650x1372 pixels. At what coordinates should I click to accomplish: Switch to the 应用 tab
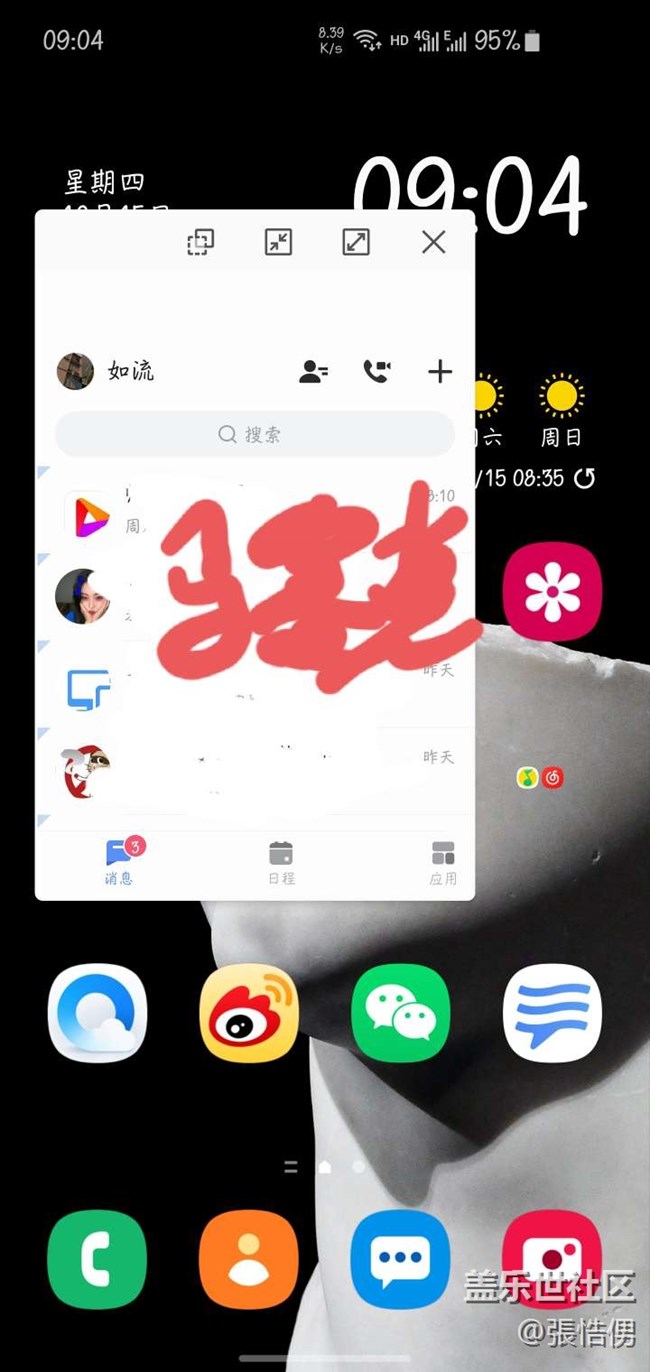[x=443, y=863]
